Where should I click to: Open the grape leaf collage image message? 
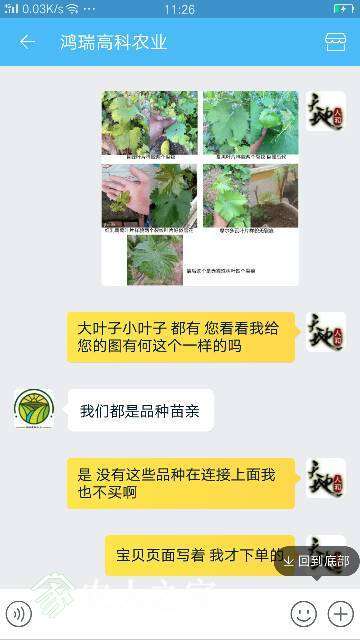click(200, 188)
